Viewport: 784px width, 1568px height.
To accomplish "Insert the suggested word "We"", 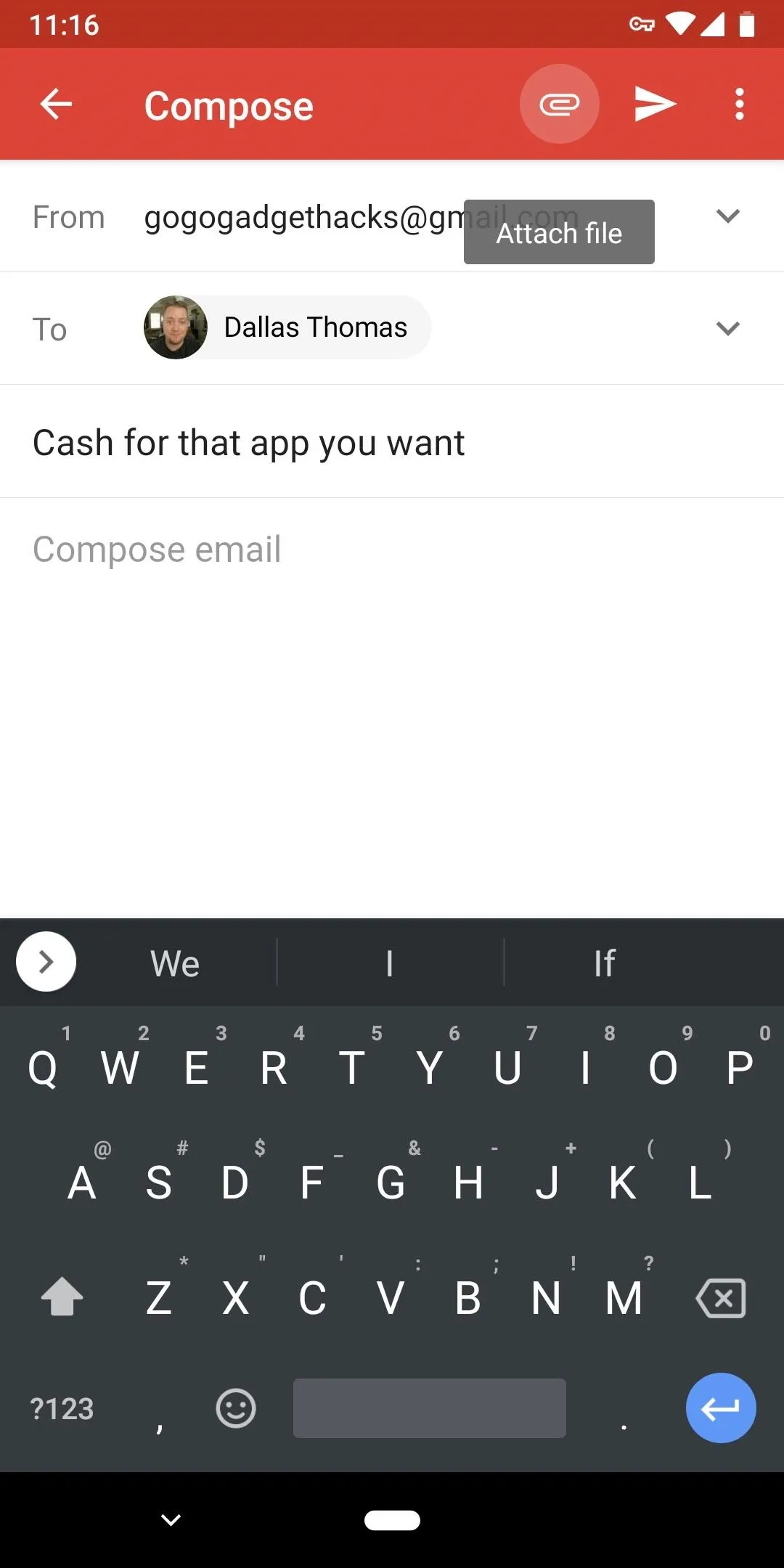I will pos(175,963).
